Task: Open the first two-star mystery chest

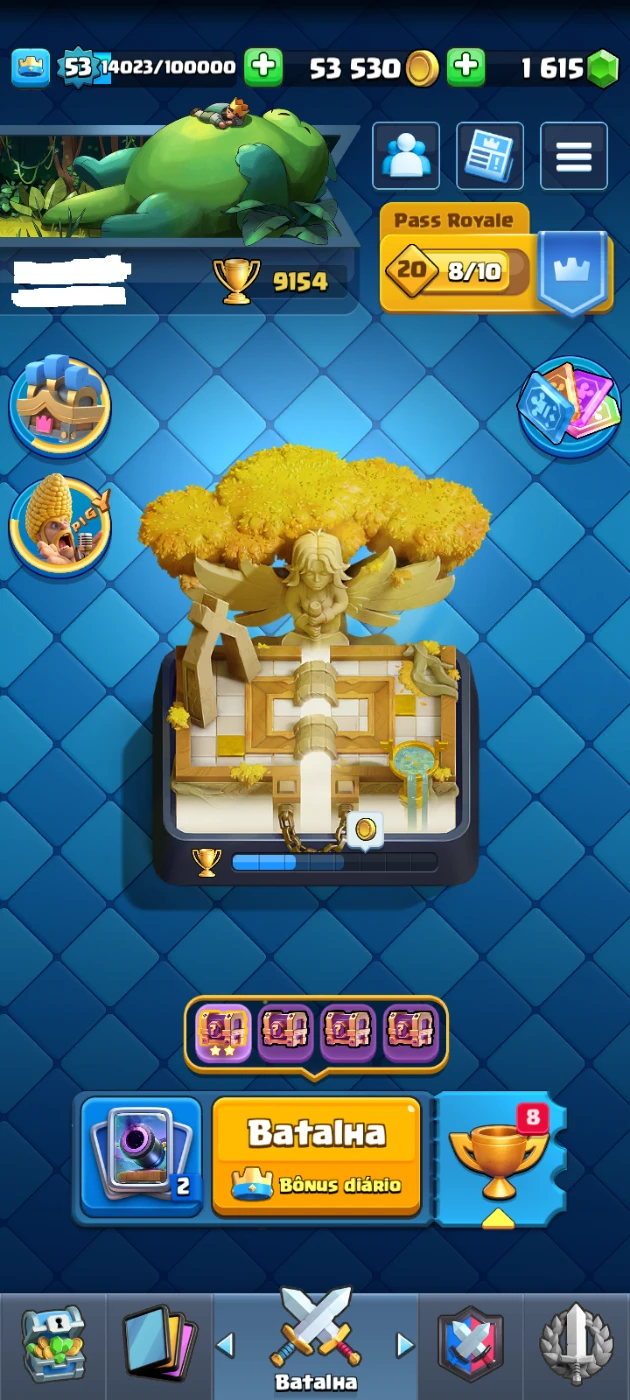Action: [x=222, y=1033]
